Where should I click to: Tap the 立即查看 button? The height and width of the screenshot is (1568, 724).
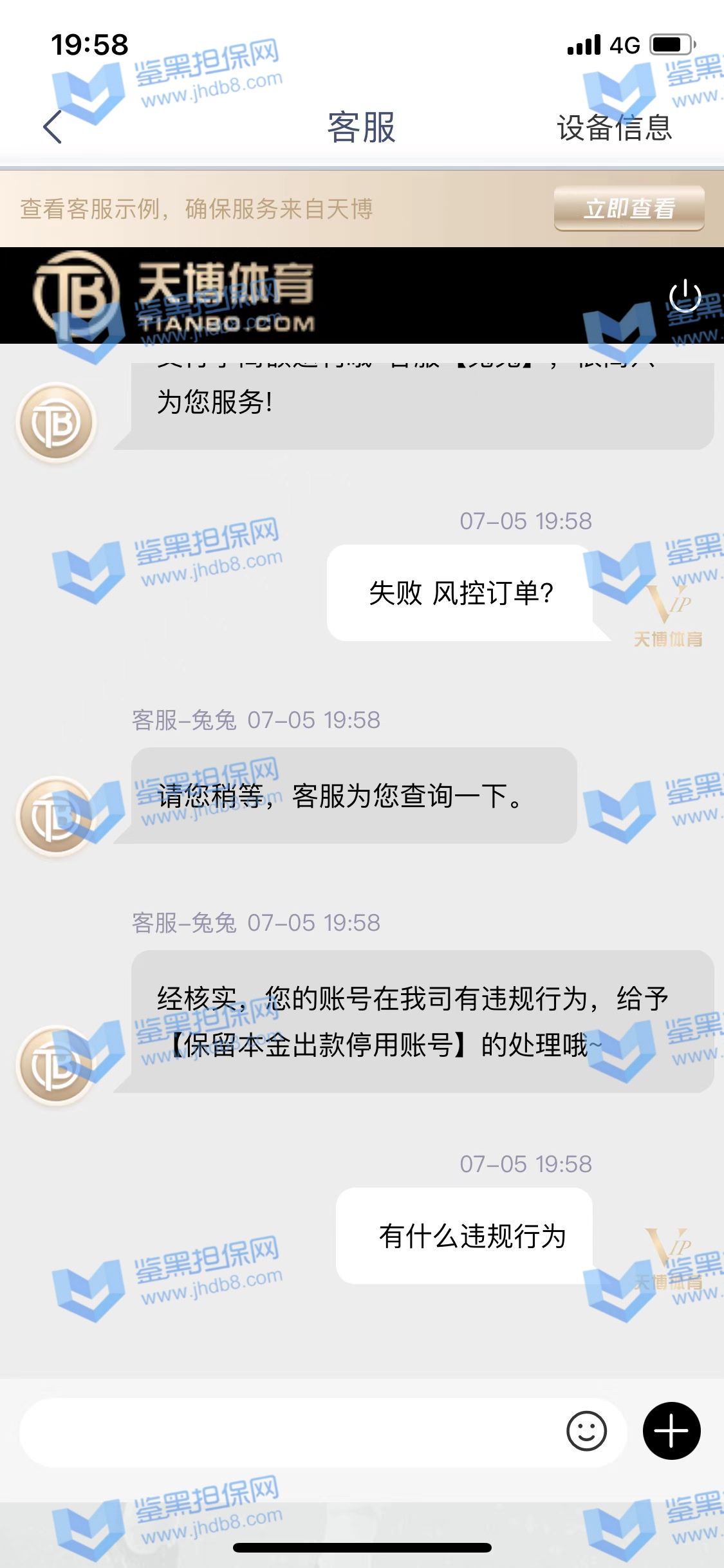(629, 208)
